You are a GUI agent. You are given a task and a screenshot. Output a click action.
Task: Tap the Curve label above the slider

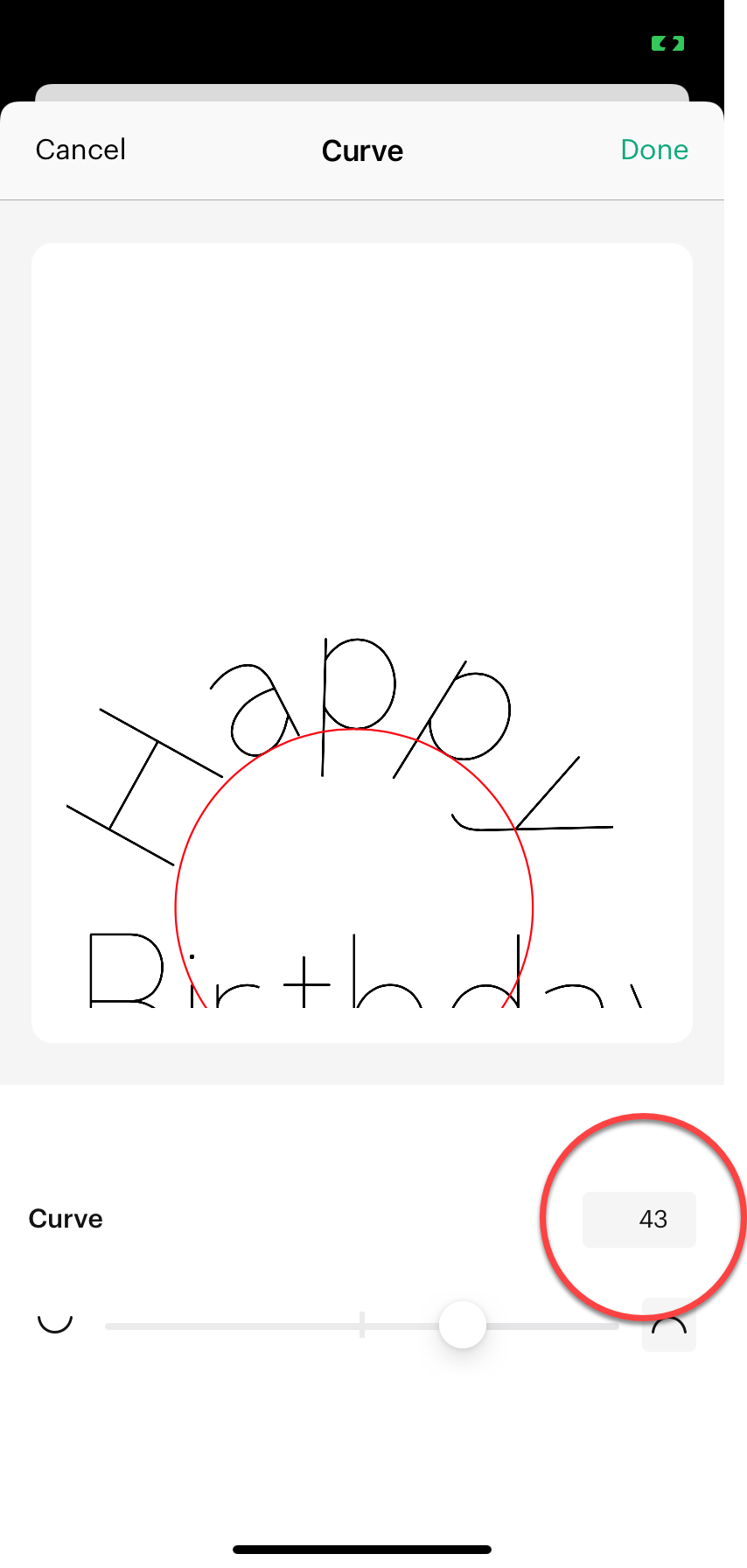coord(65,1218)
